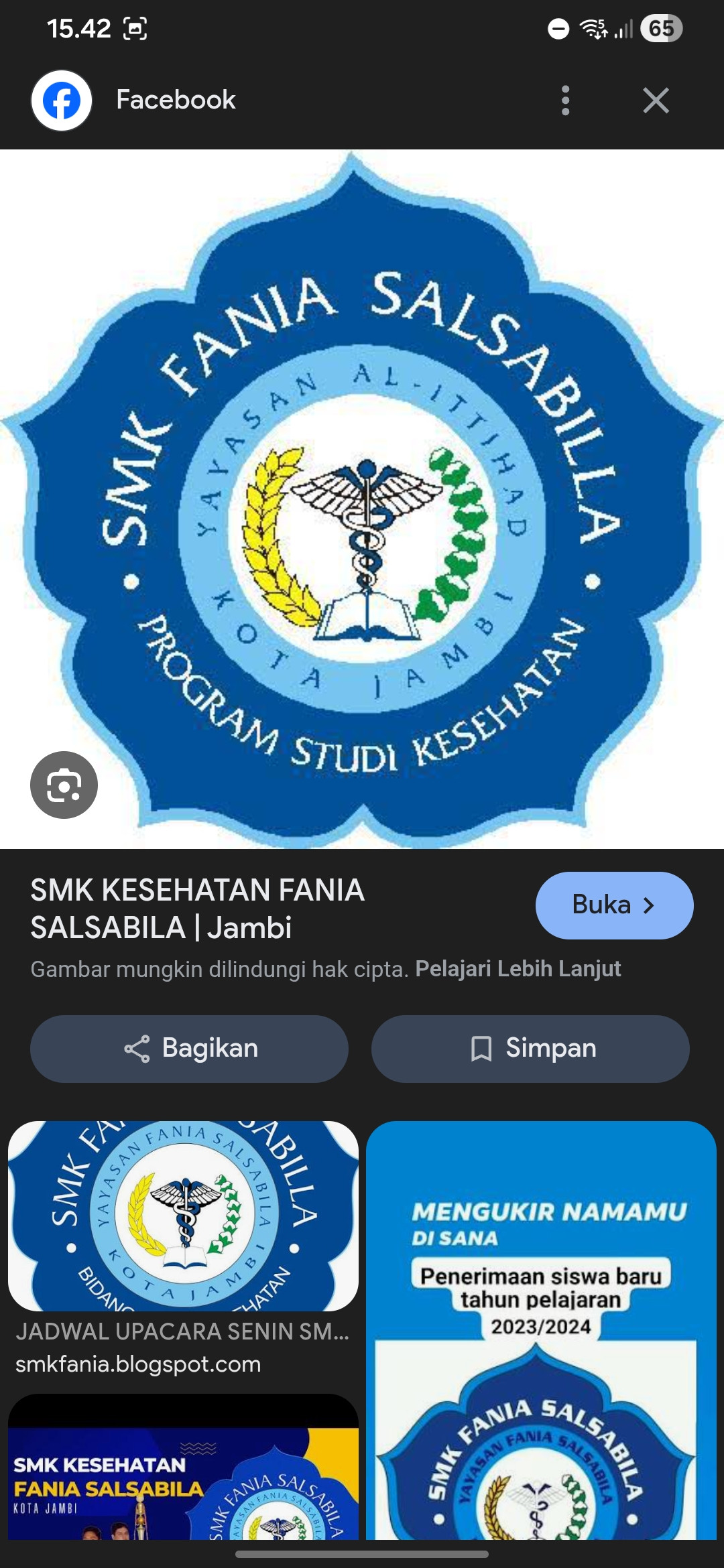This screenshot has width=724, height=1568.
Task: Search this image with Google Lens
Action: click(64, 785)
